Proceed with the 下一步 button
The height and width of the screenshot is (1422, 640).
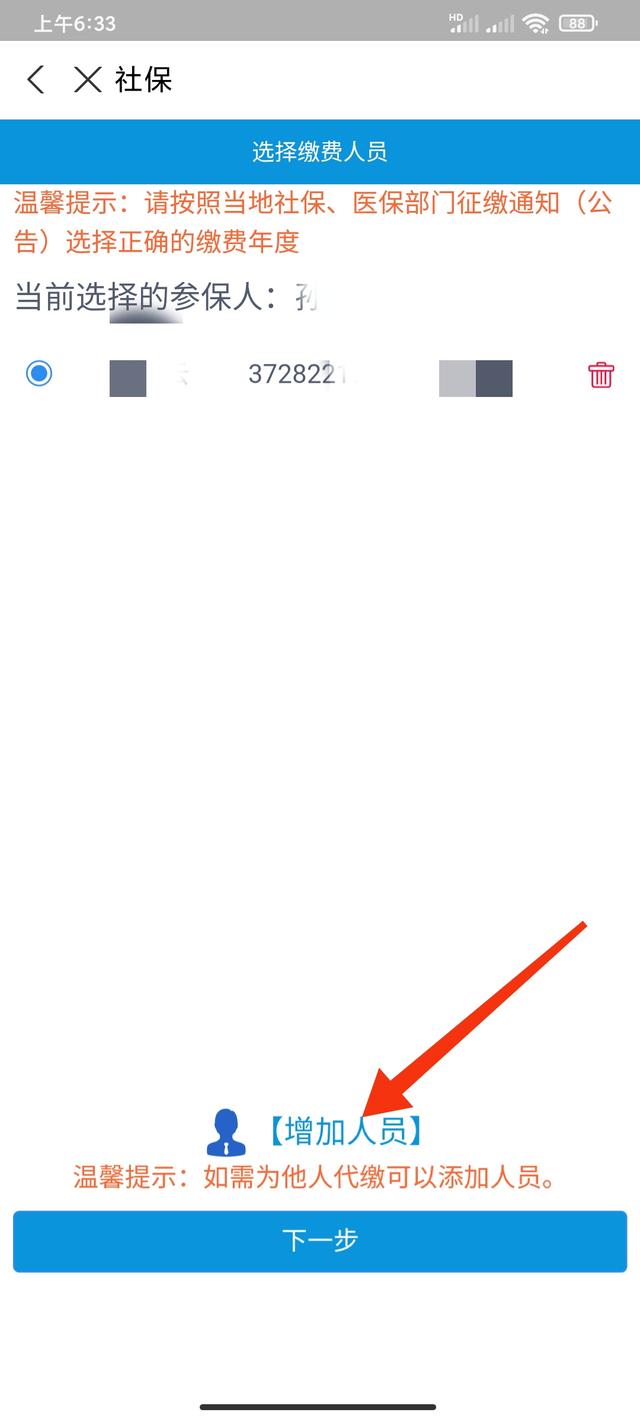320,1241
